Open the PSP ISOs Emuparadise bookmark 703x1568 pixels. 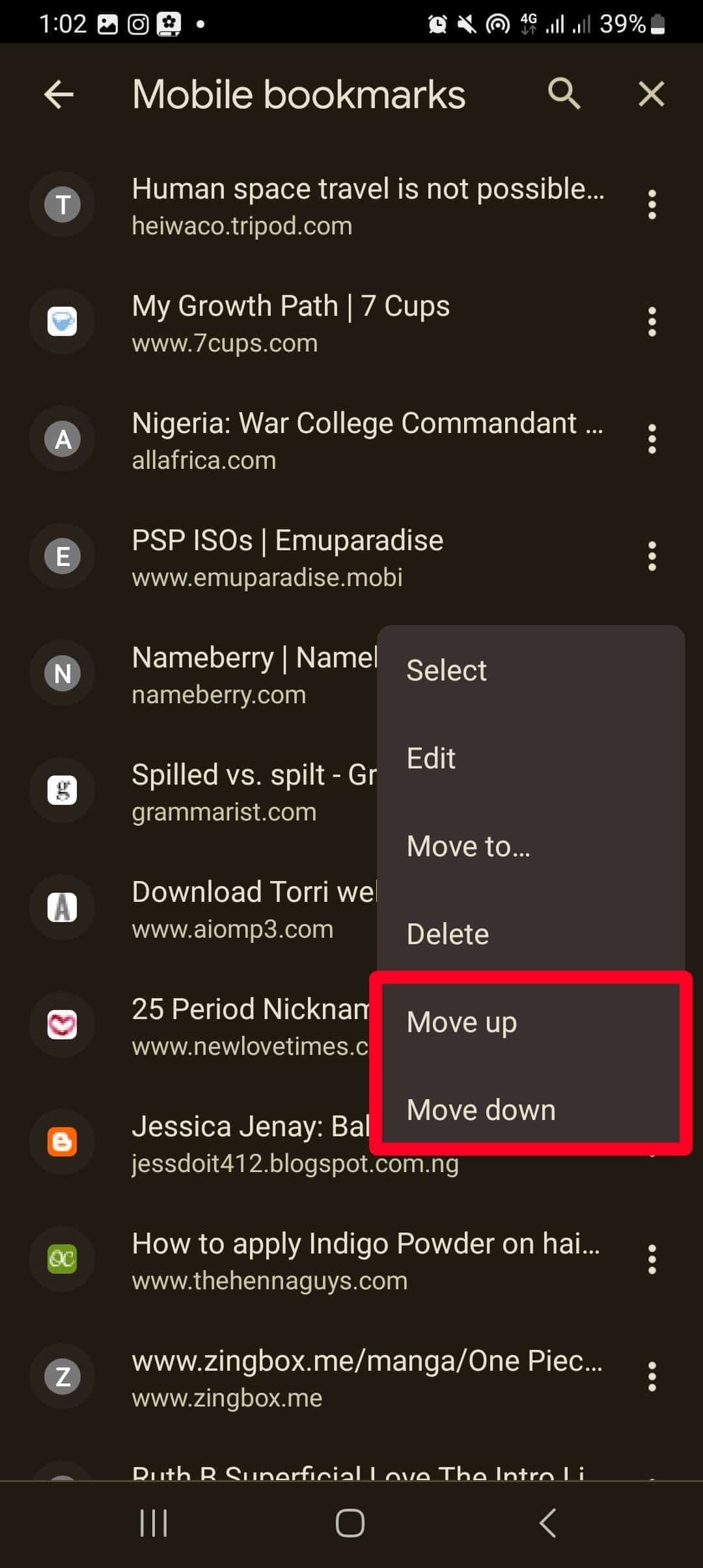tap(288, 557)
